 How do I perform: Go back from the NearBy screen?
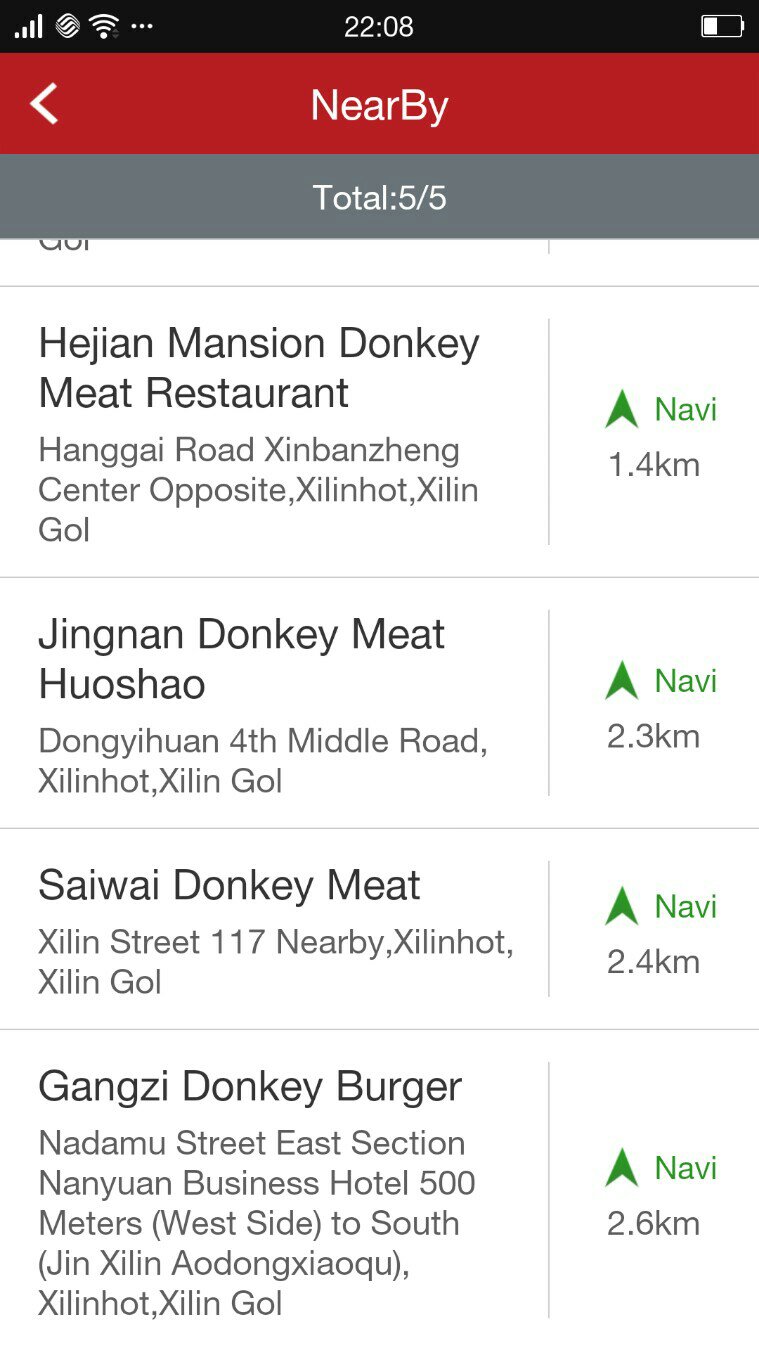click(44, 104)
